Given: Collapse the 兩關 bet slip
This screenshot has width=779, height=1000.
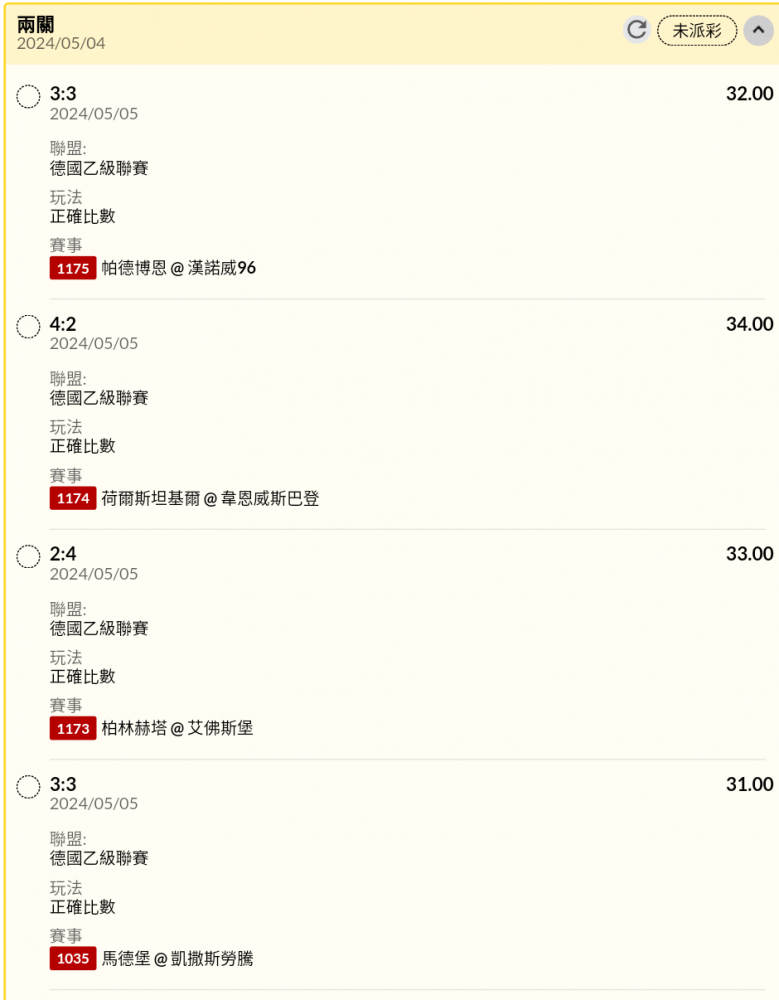Looking at the screenshot, I should tap(758, 30).
